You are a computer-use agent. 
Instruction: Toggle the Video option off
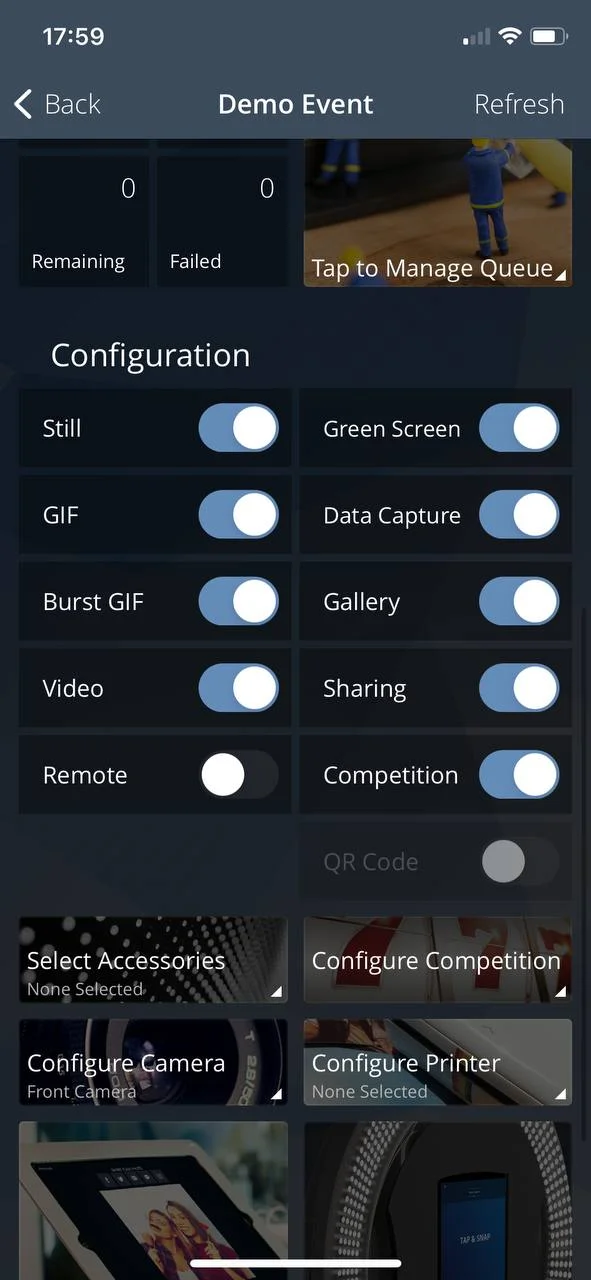coord(238,688)
